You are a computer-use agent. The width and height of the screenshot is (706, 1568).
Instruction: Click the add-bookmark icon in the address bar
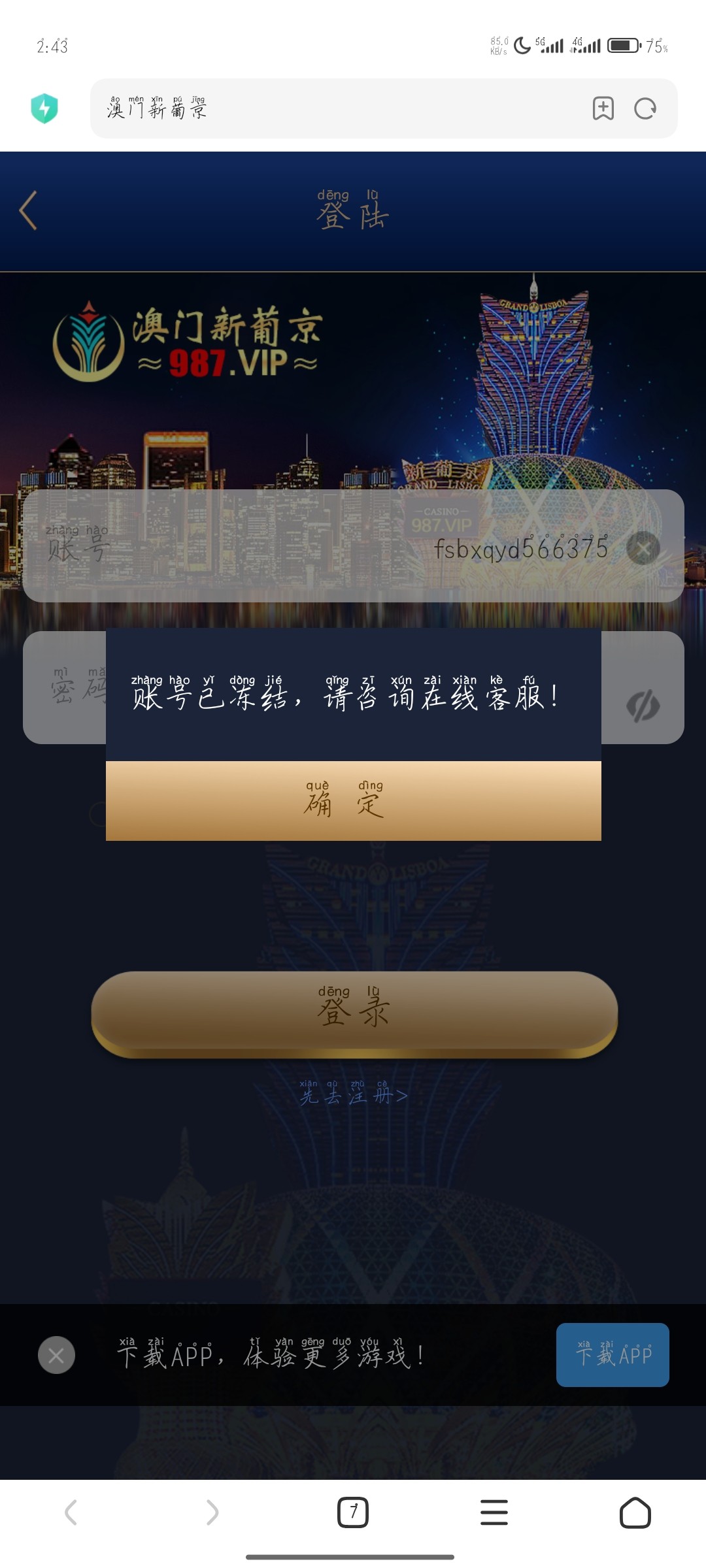click(x=603, y=108)
